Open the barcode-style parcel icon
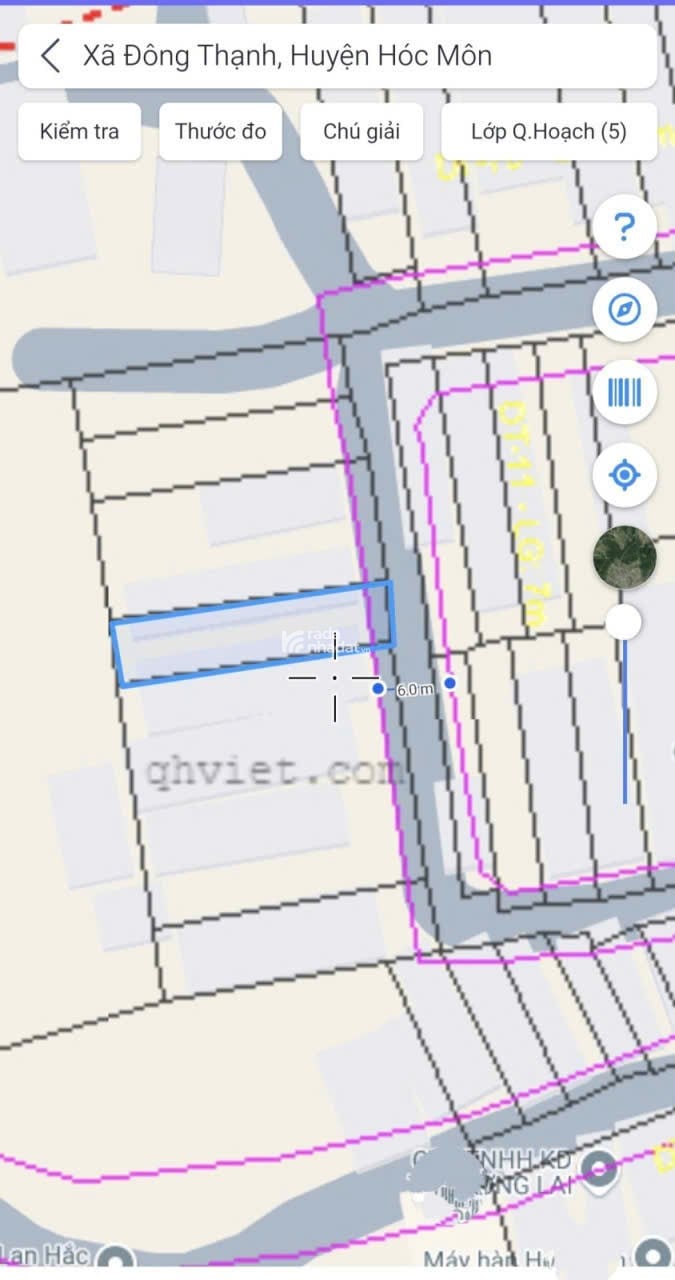The height and width of the screenshot is (1280, 675). point(624,392)
